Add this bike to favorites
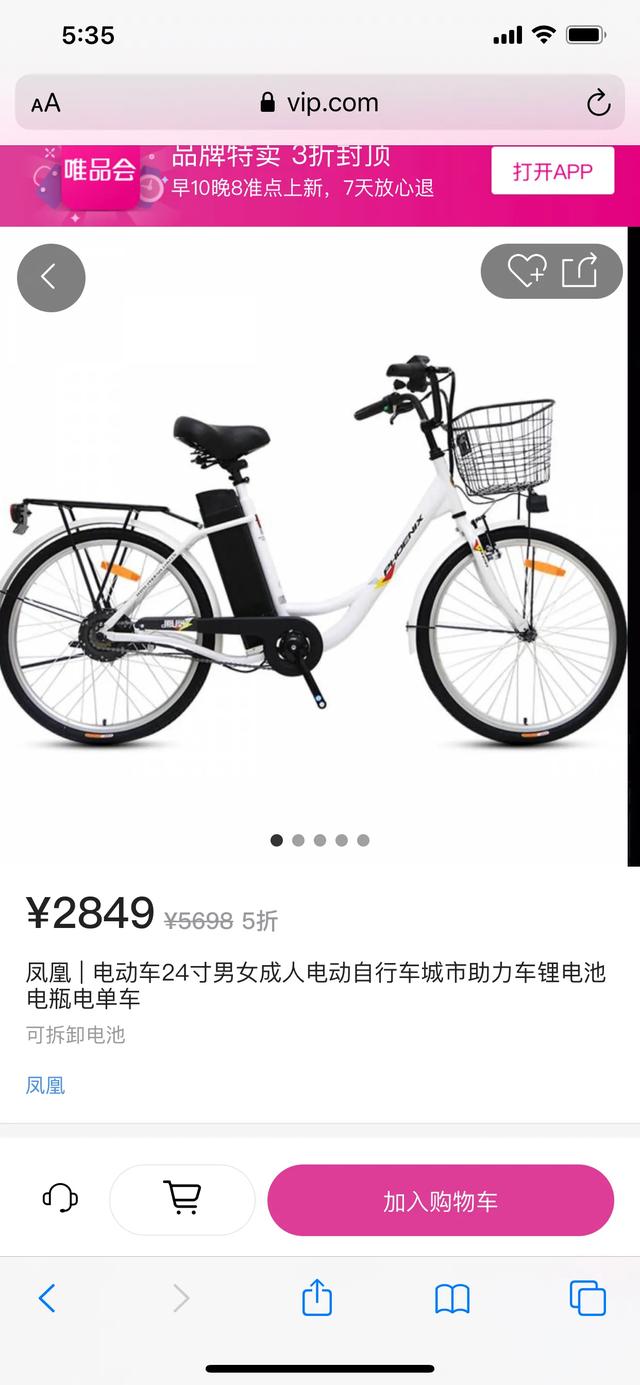The image size is (640, 1385). (x=526, y=271)
